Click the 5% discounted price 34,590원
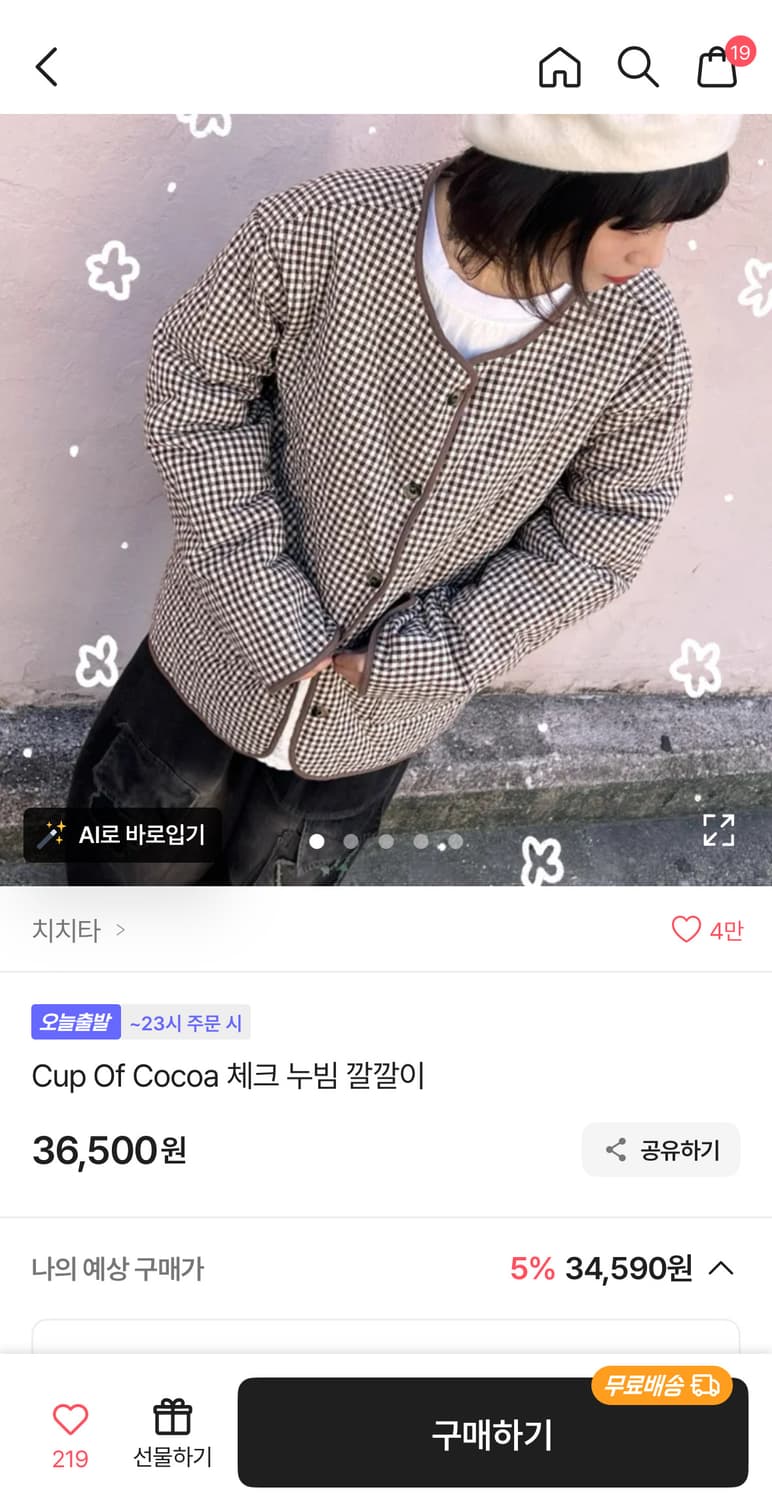The height and width of the screenshot is (1500, 772). tap(626, 1270)
